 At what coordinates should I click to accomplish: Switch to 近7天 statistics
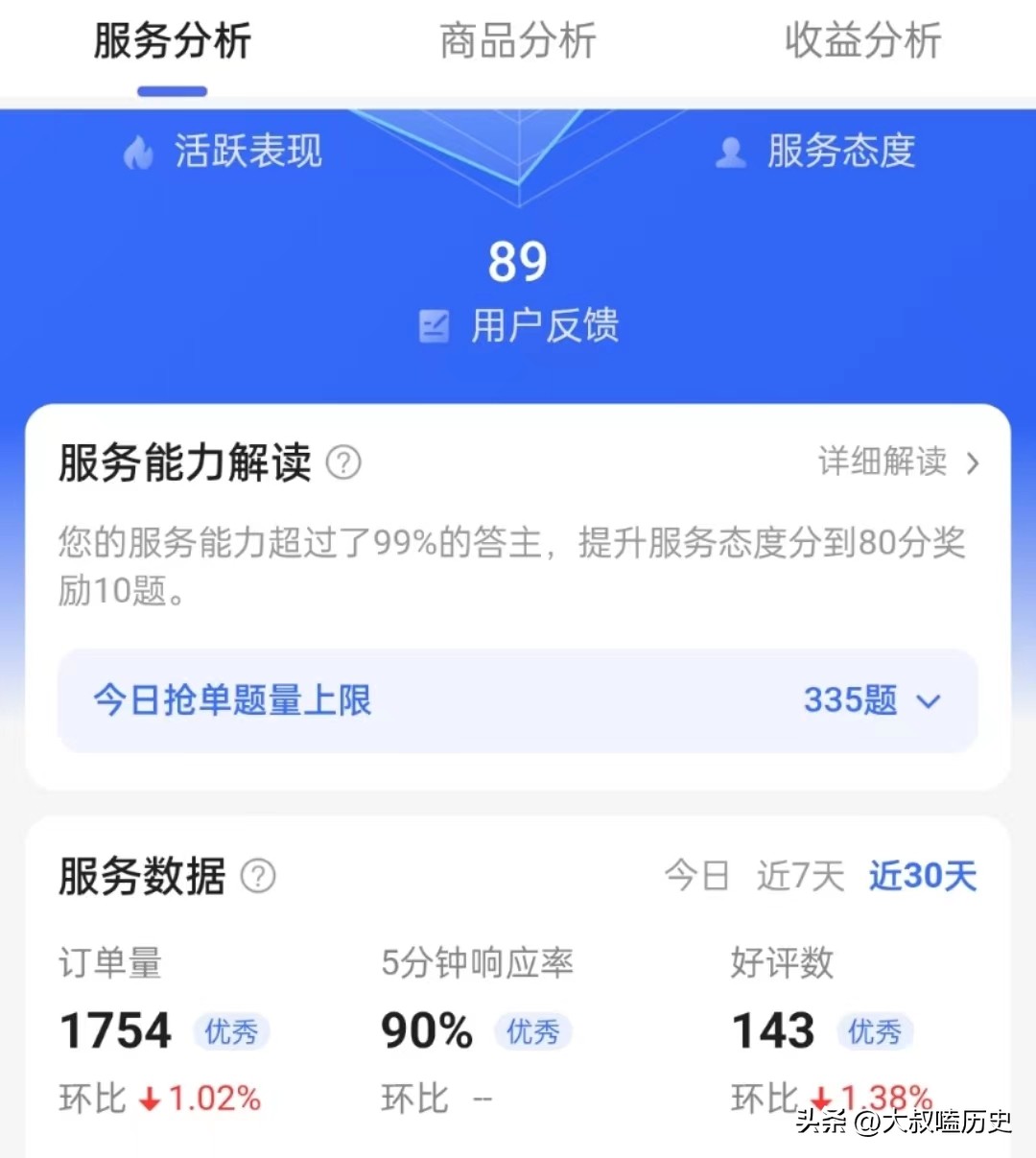tap(799, 875)
